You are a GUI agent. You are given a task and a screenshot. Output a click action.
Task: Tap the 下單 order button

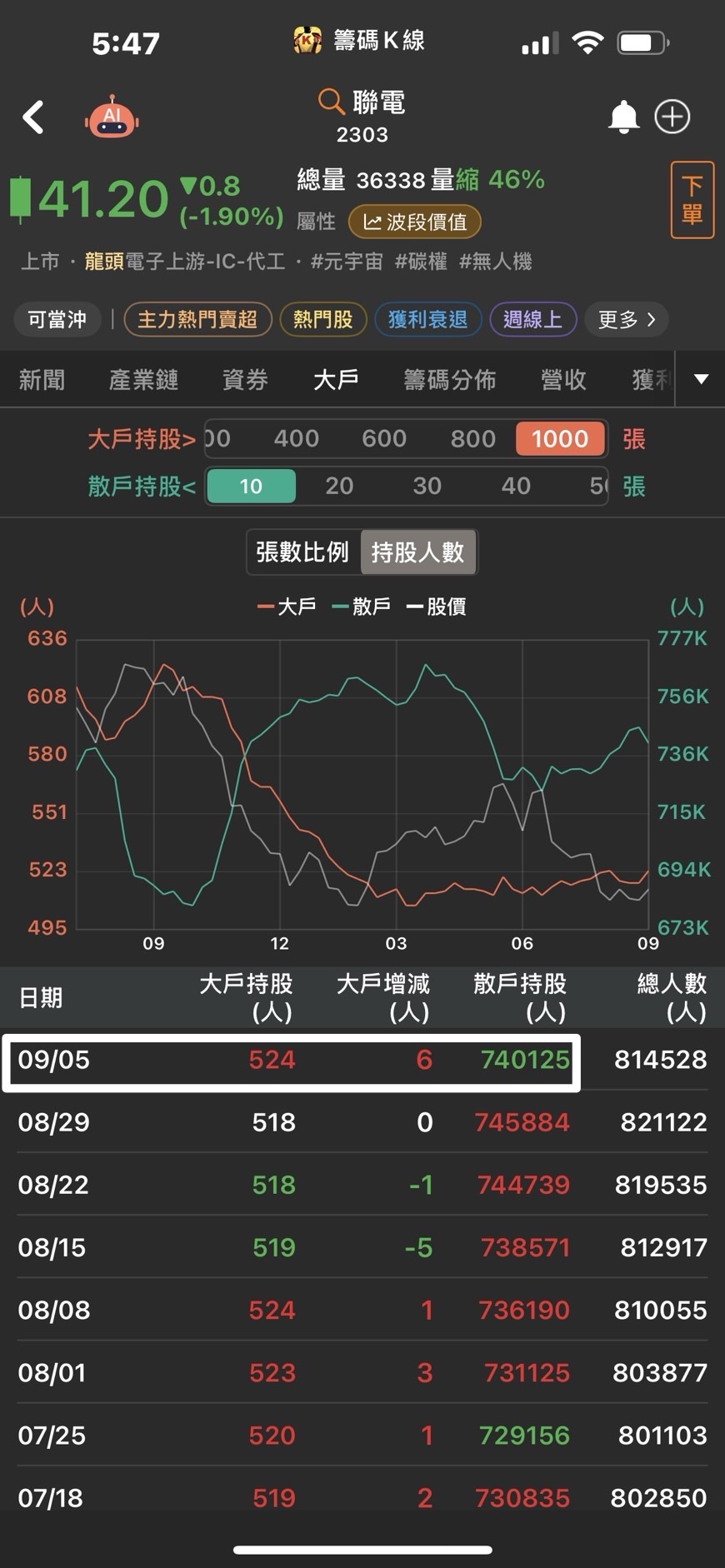(692, 200)
